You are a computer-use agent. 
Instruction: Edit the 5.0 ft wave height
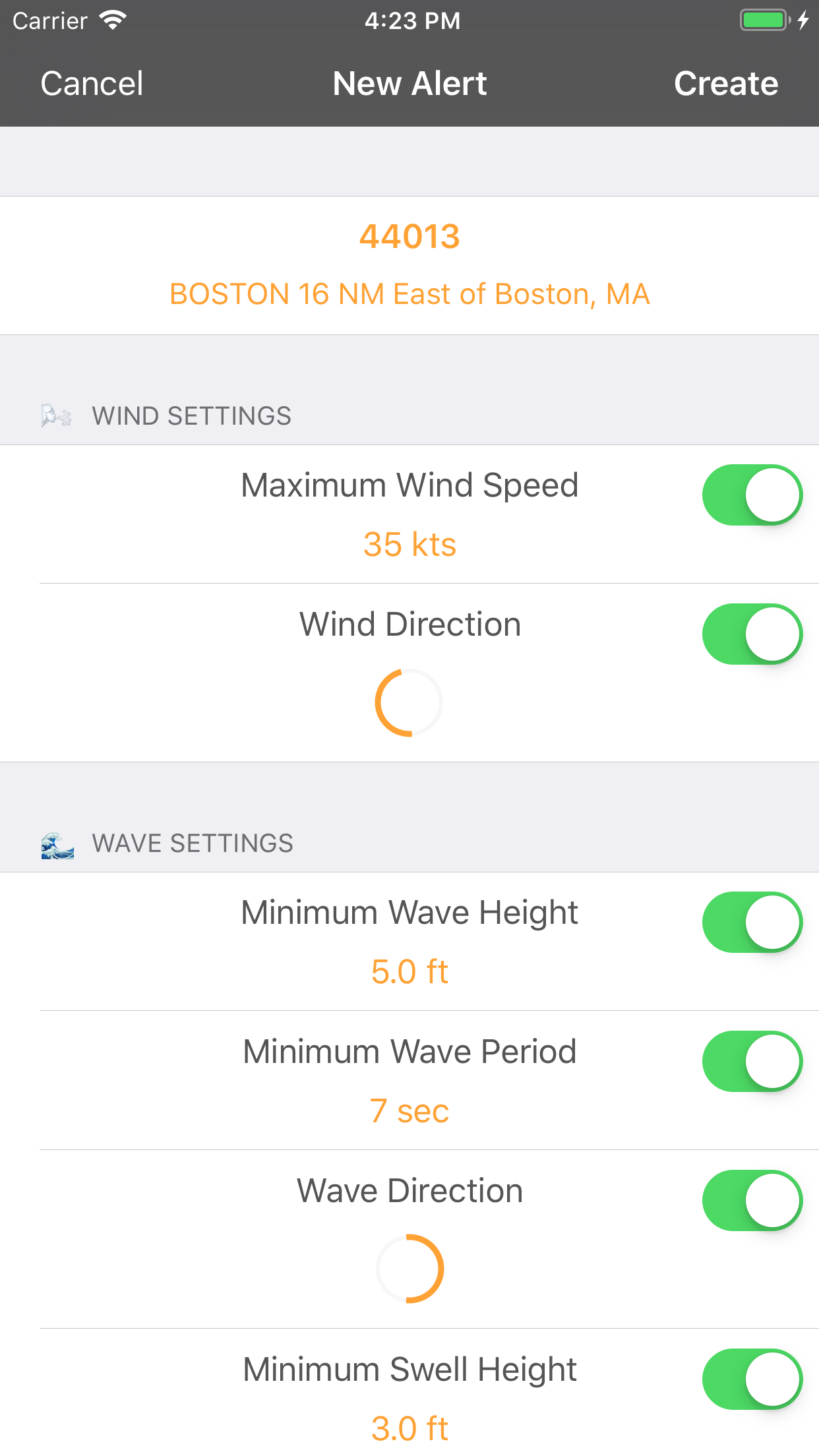[x=409, y=972]
